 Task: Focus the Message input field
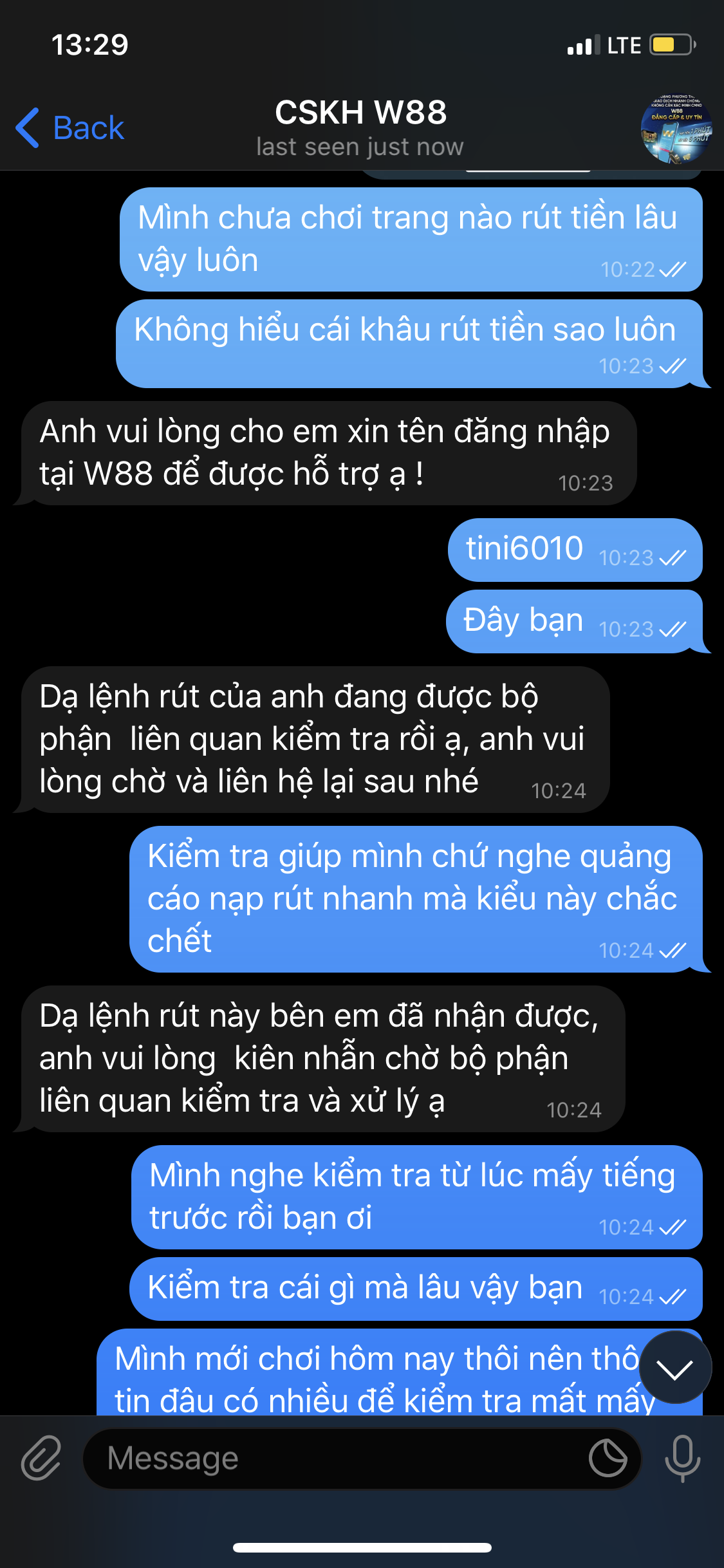click(335, 1458)
